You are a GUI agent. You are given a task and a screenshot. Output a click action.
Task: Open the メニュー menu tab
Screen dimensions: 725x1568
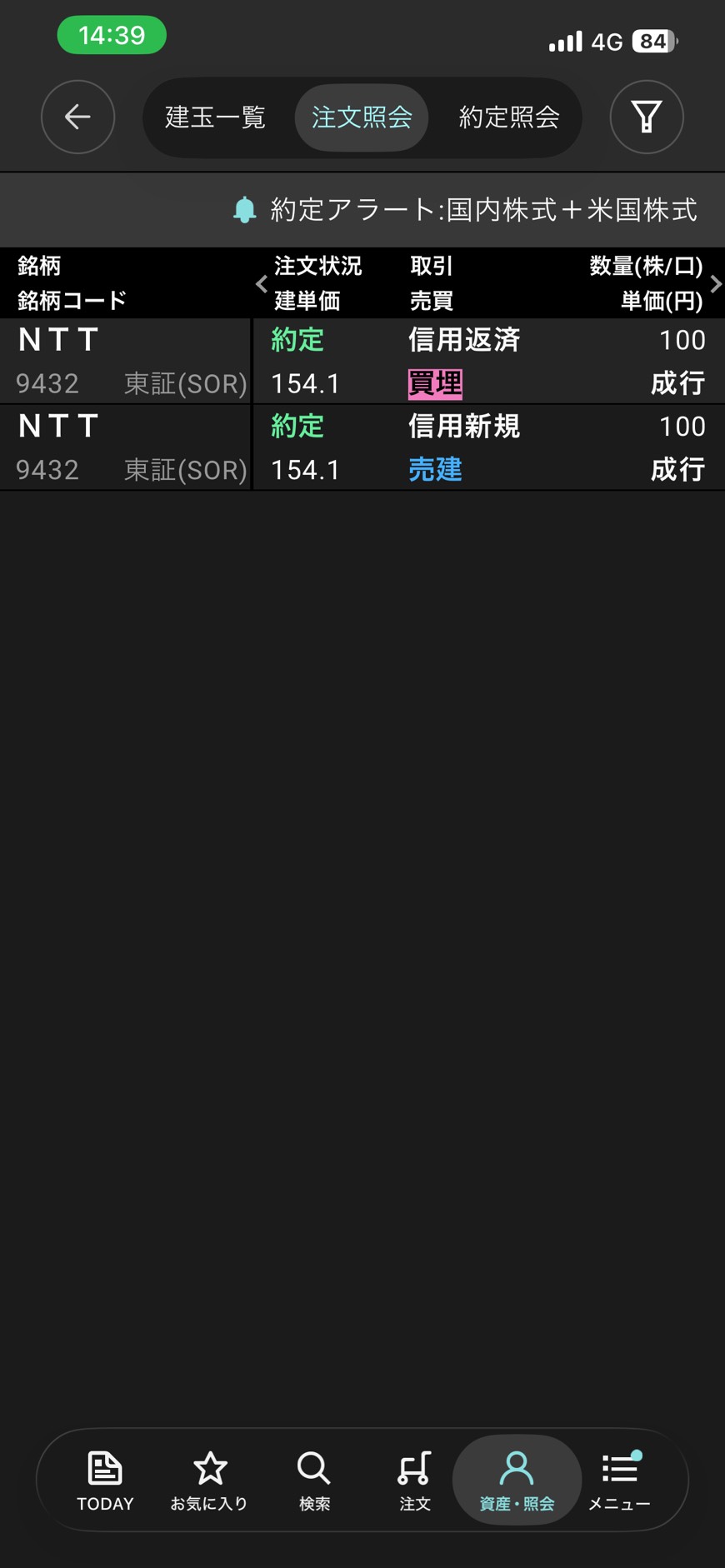(619, 1481)
